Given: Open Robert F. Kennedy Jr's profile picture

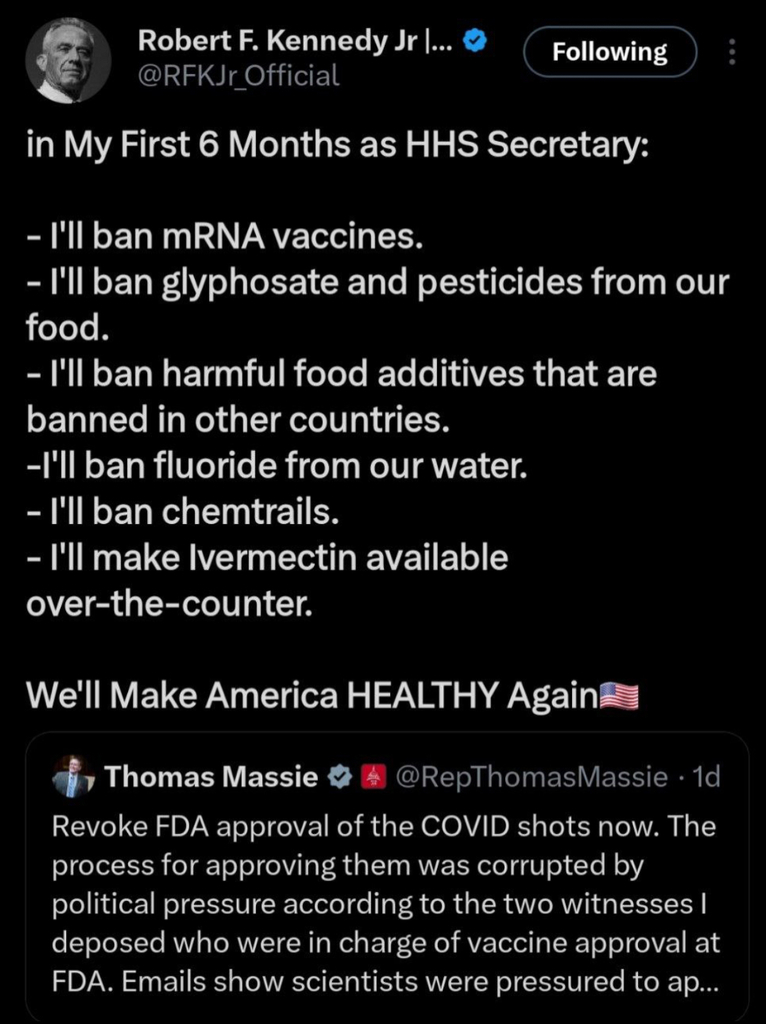Looking at the screenshot, I should coord(68,59).
